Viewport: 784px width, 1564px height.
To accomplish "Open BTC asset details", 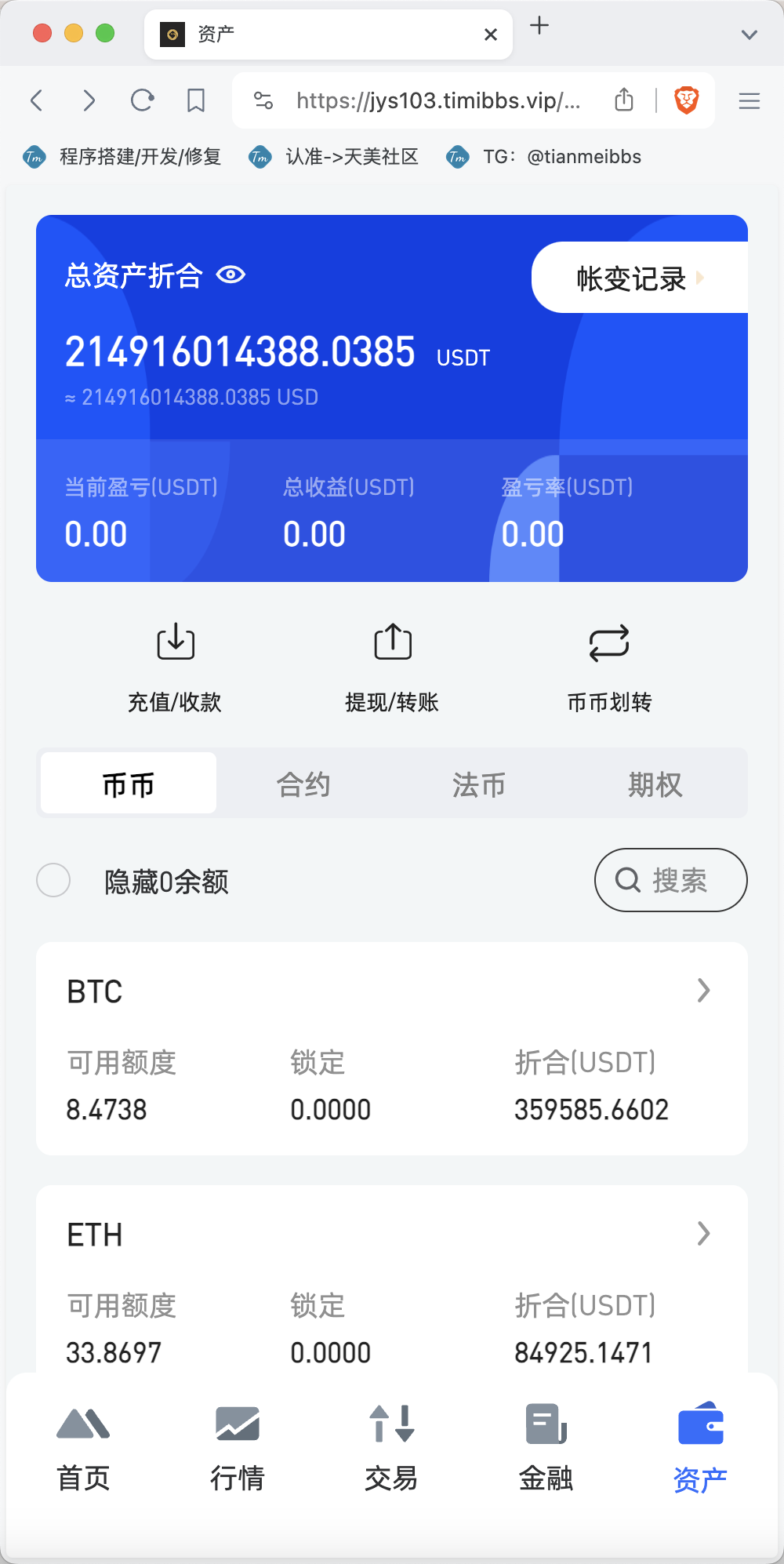I will pos(392,1049).
